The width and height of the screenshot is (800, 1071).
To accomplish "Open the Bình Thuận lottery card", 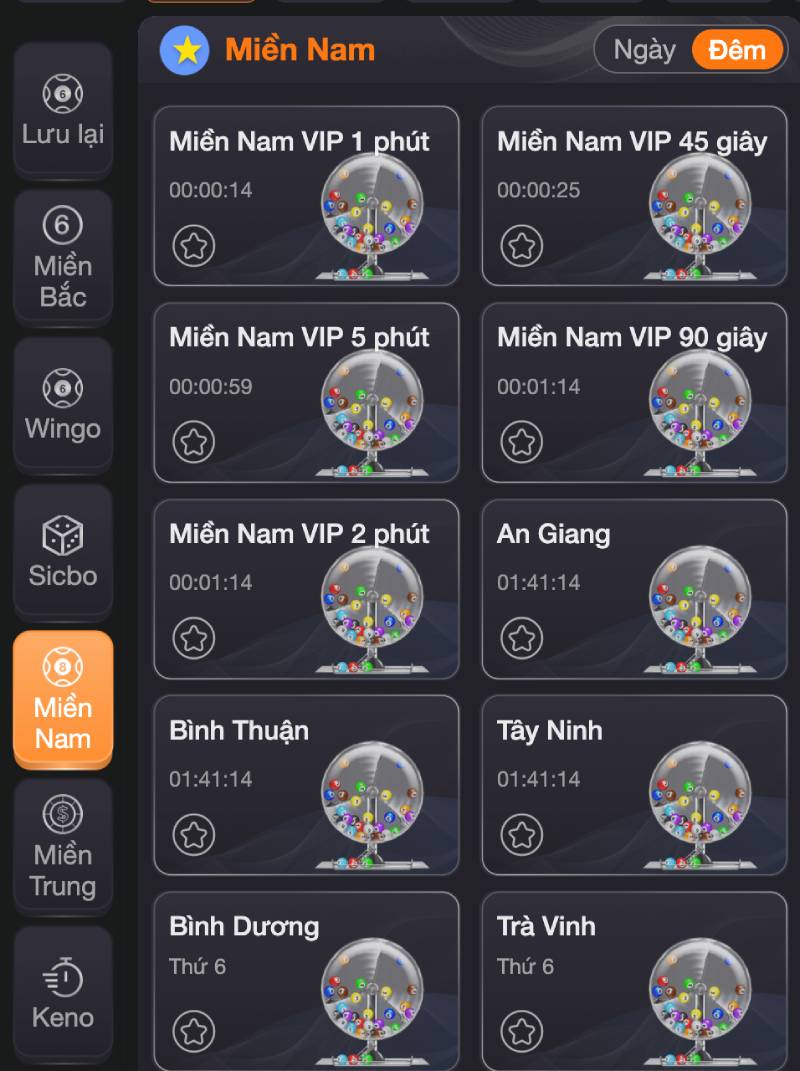I will (306, 784).
